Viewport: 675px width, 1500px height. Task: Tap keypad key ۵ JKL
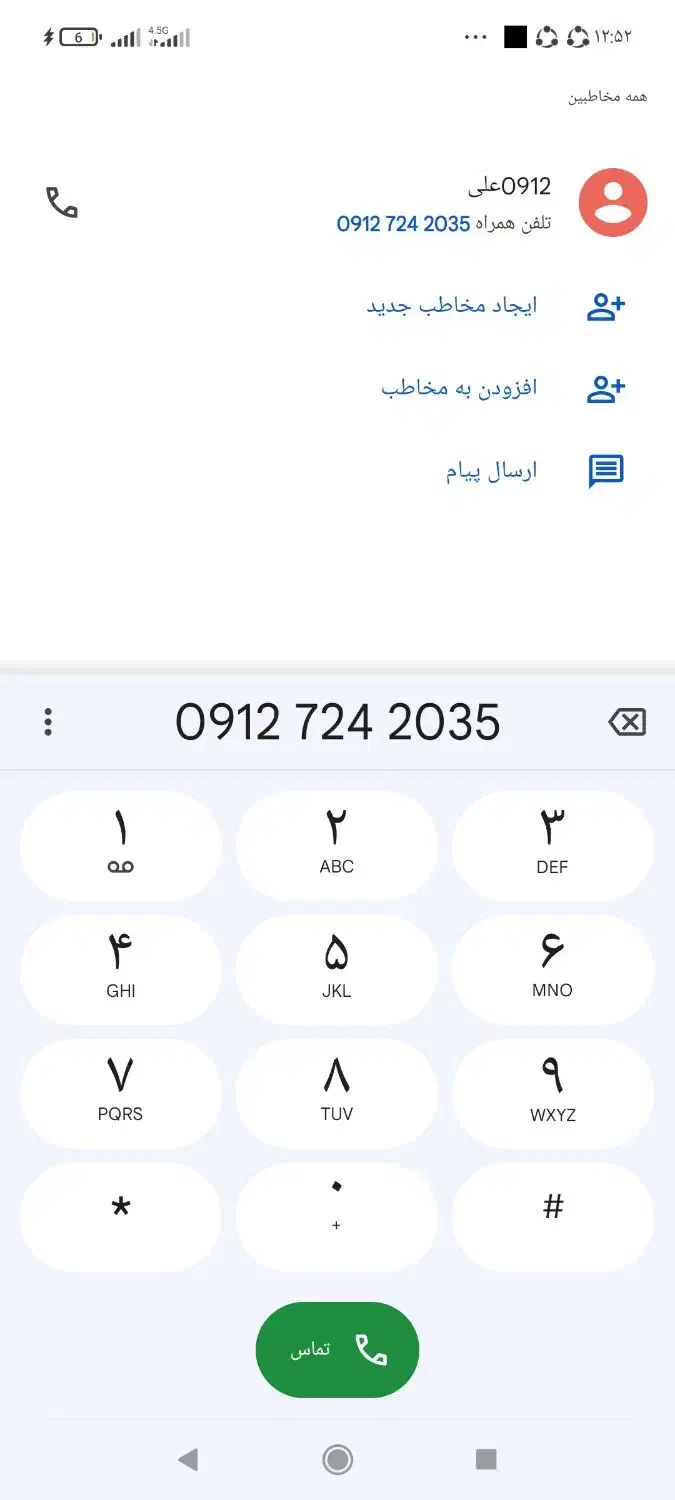click(x=337, y=970)
